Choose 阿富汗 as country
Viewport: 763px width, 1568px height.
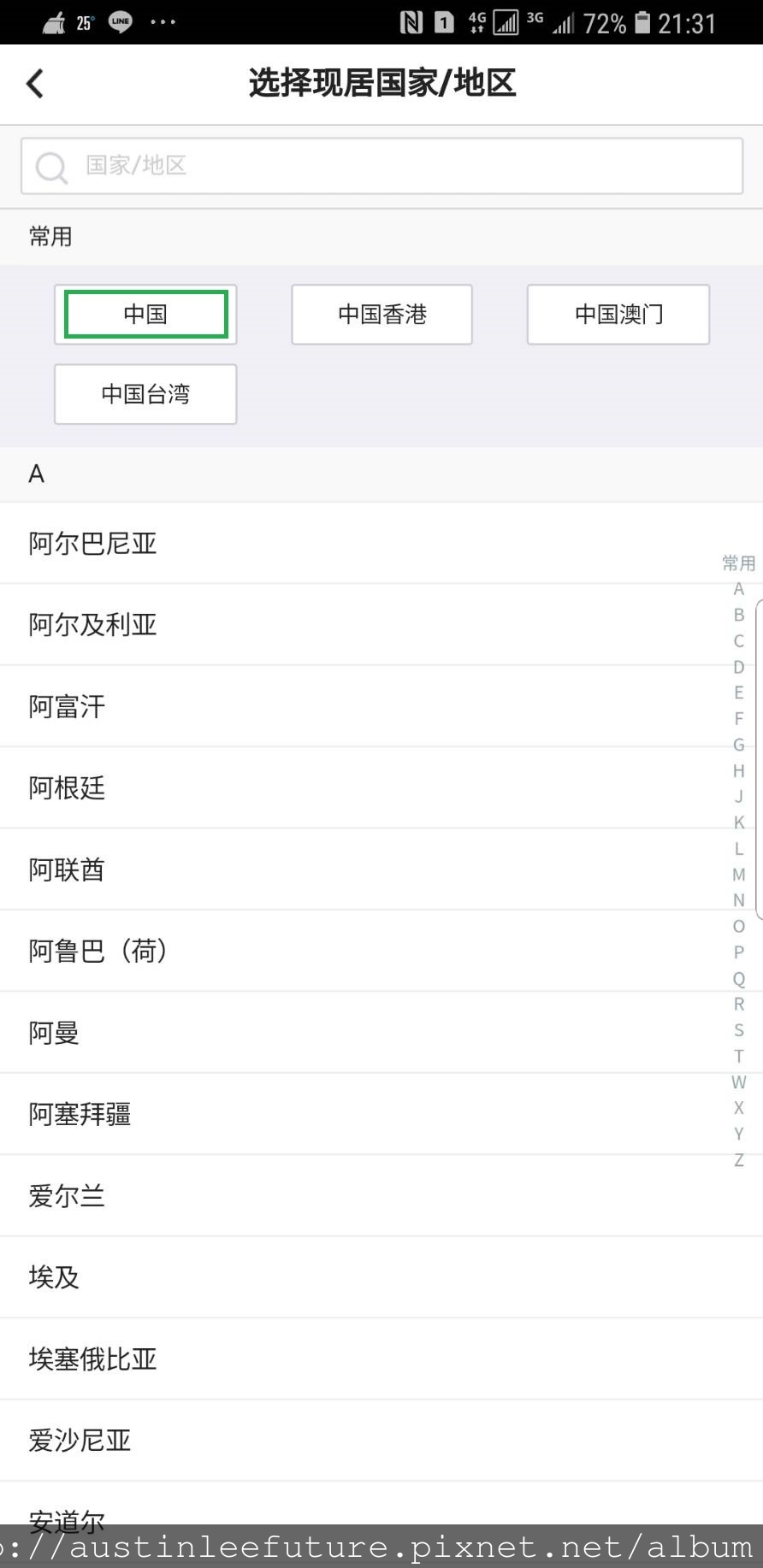tap(381, 707)
